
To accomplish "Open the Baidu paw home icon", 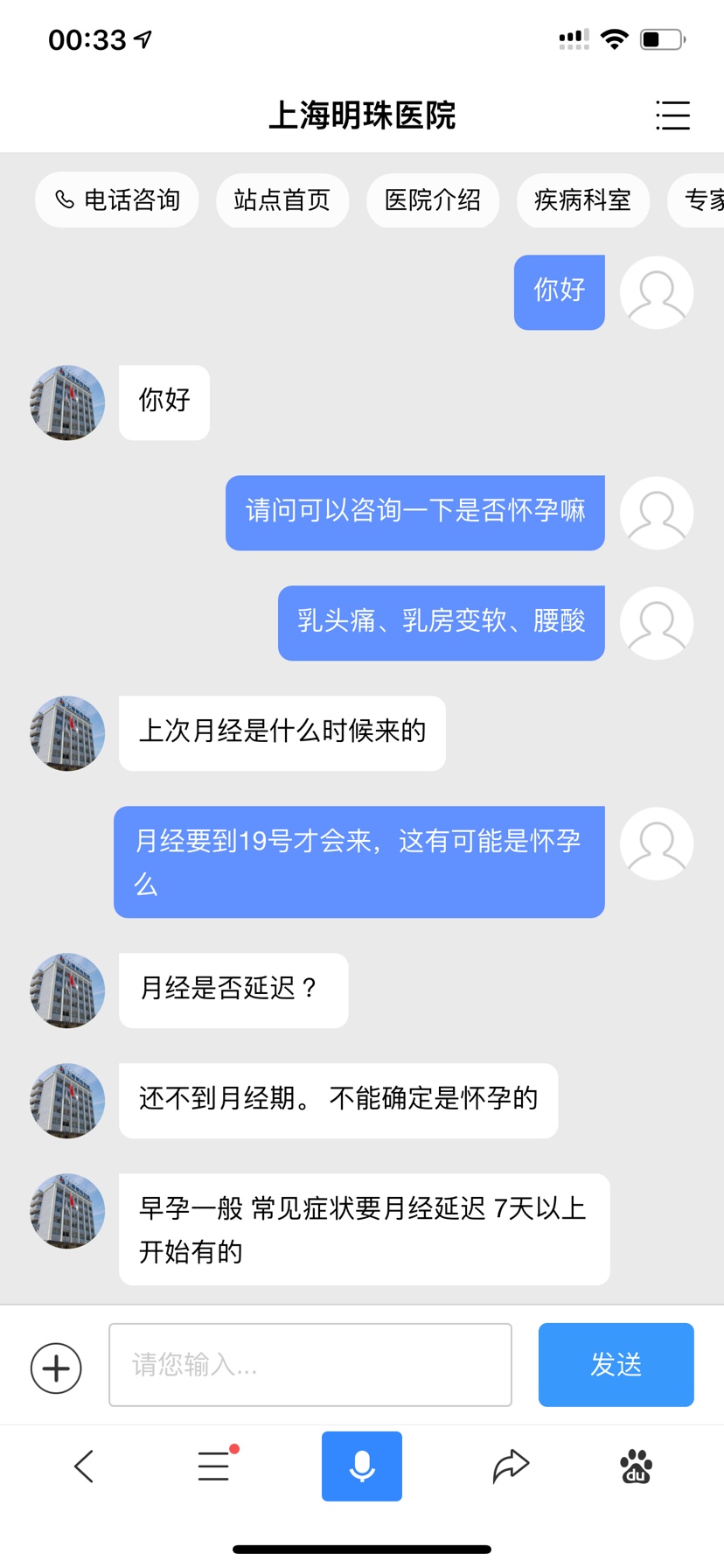I will click(x=636, y=1466).
